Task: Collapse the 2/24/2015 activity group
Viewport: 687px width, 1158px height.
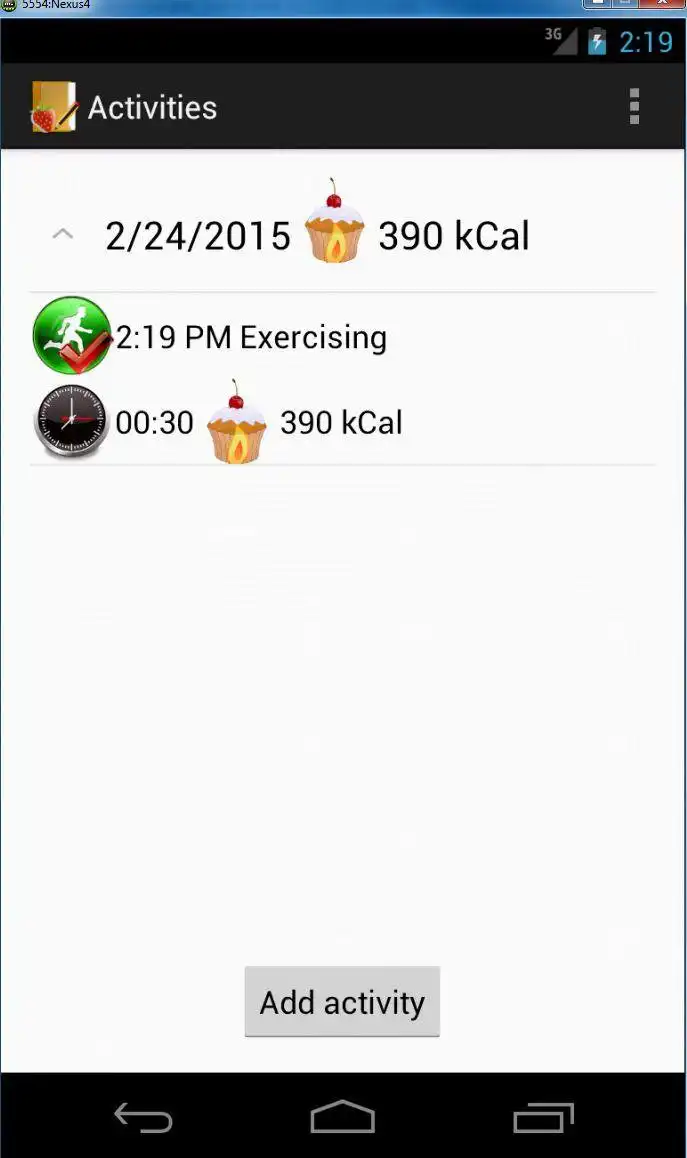Action: coord(62,235)
